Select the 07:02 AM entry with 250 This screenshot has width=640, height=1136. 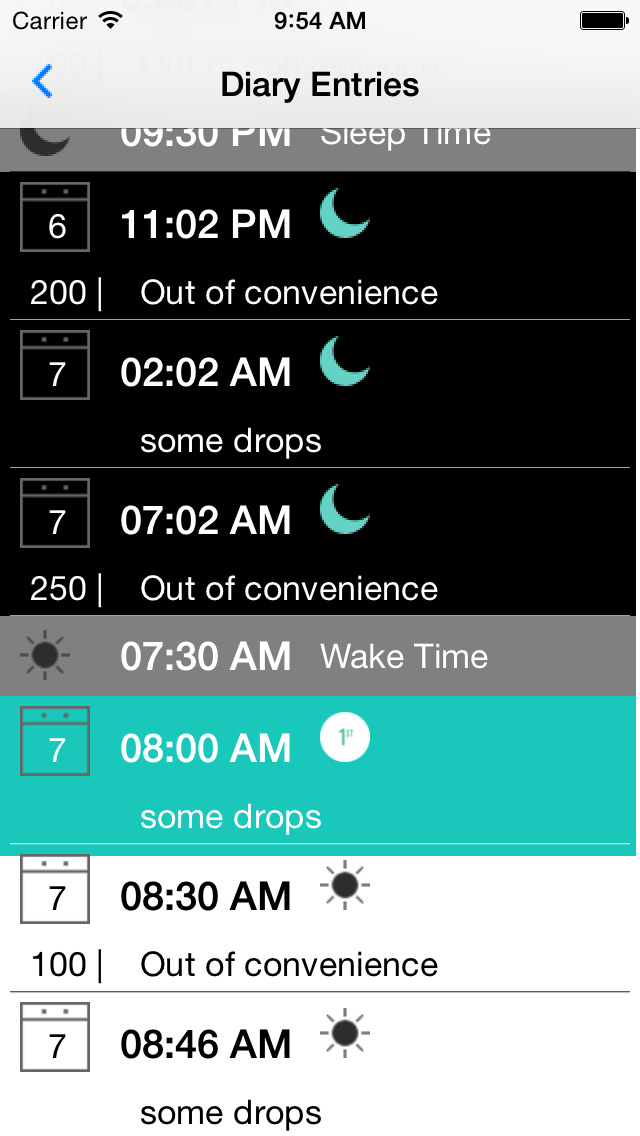click(320, 542)
